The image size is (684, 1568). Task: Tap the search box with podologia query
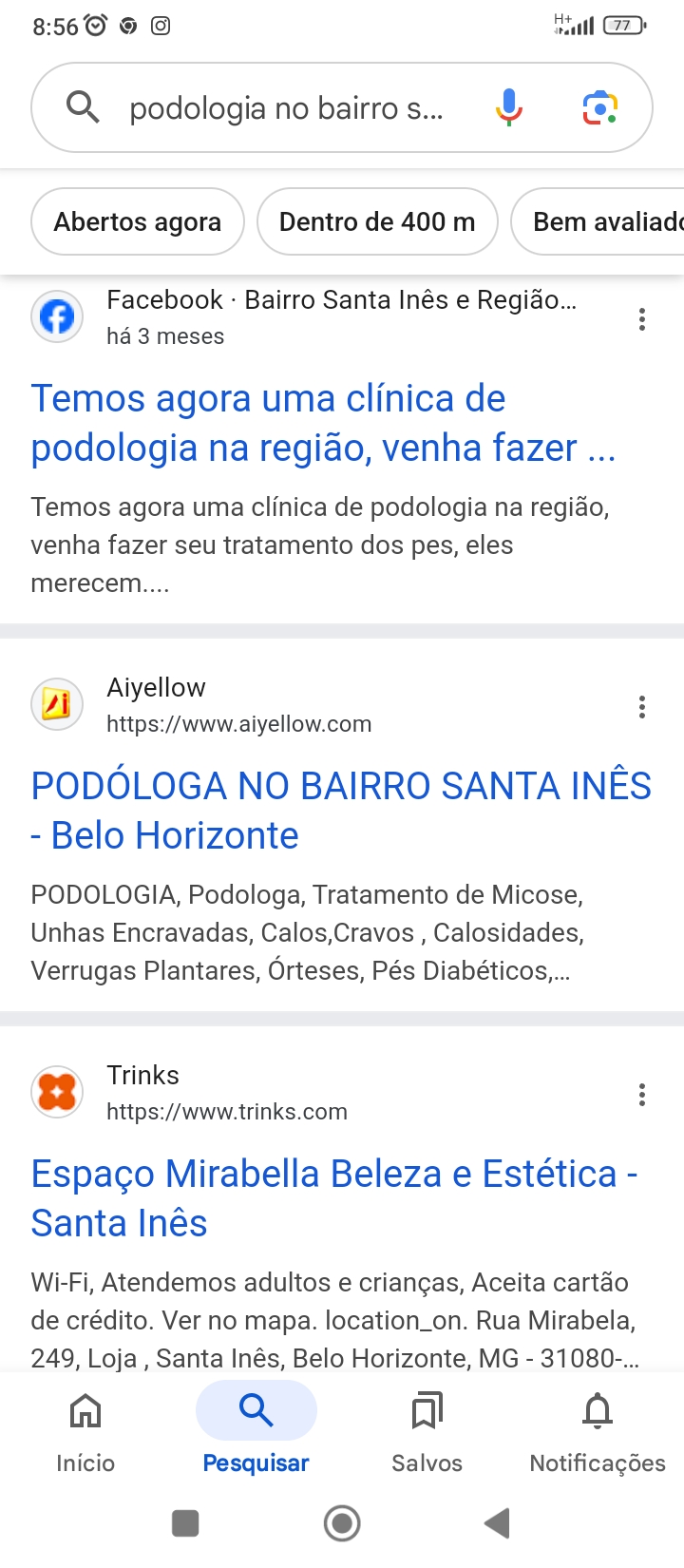point(285,108)
